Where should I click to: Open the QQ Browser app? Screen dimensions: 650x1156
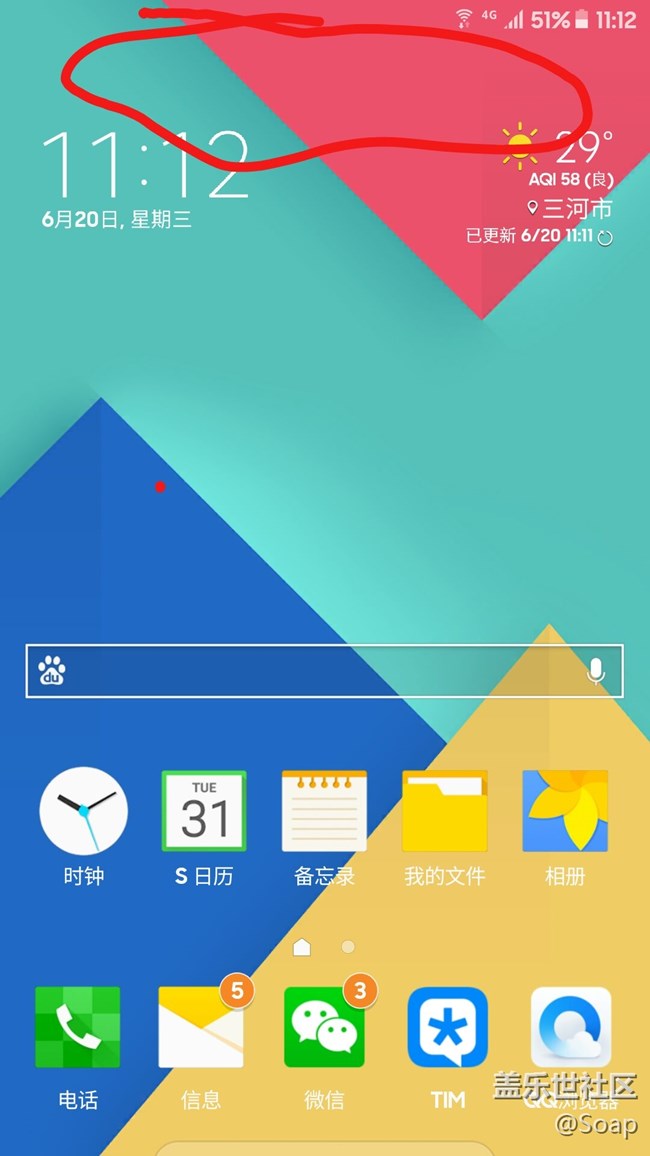click(x=571, y=1027)
